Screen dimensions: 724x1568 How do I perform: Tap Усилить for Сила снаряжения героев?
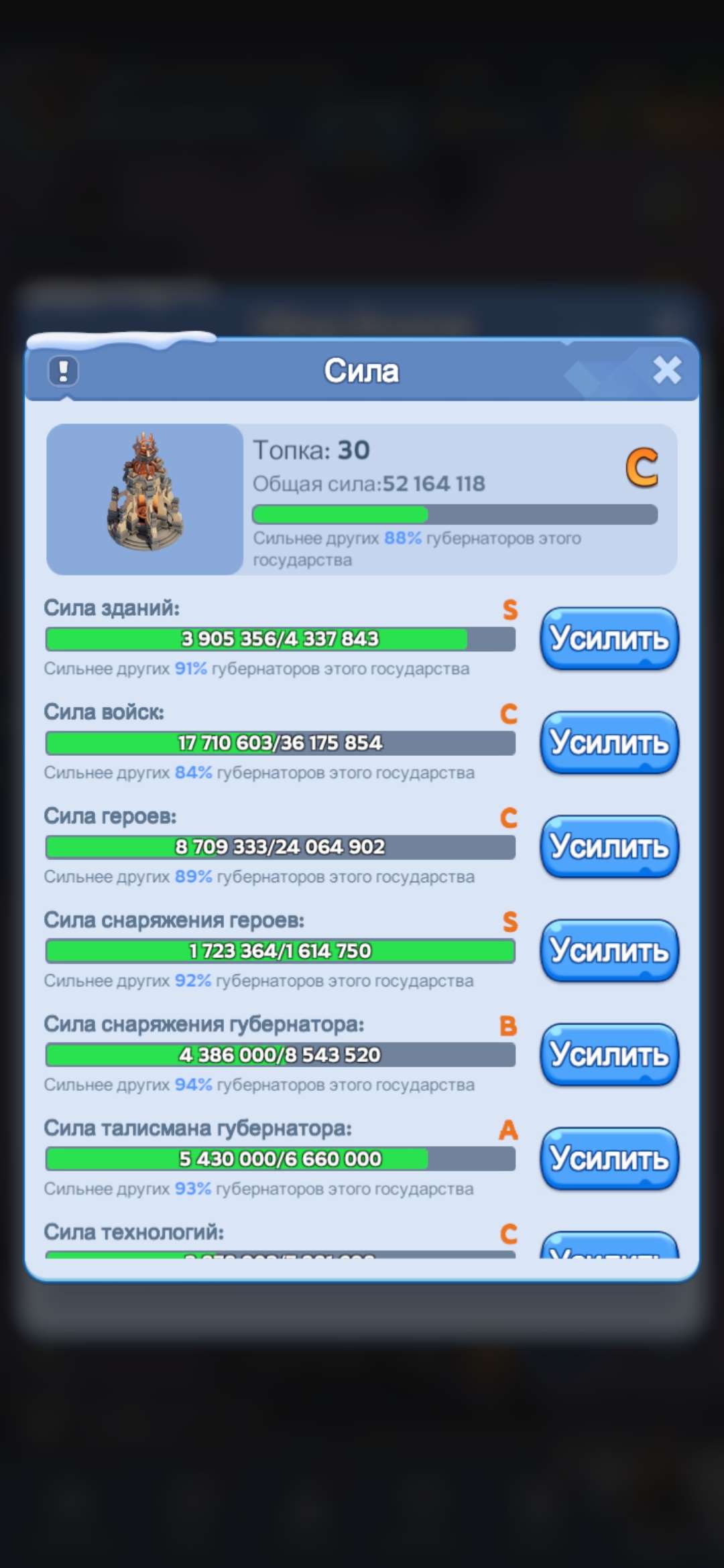(609, 950)
